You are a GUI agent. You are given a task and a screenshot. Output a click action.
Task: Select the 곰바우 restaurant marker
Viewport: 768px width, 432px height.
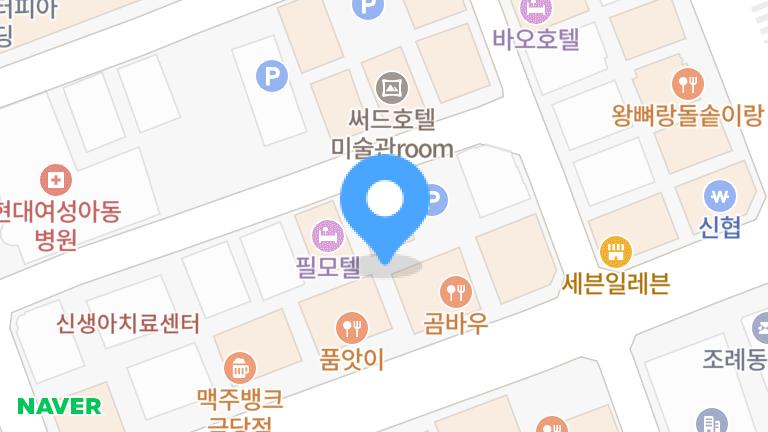(x=454, y=293)
